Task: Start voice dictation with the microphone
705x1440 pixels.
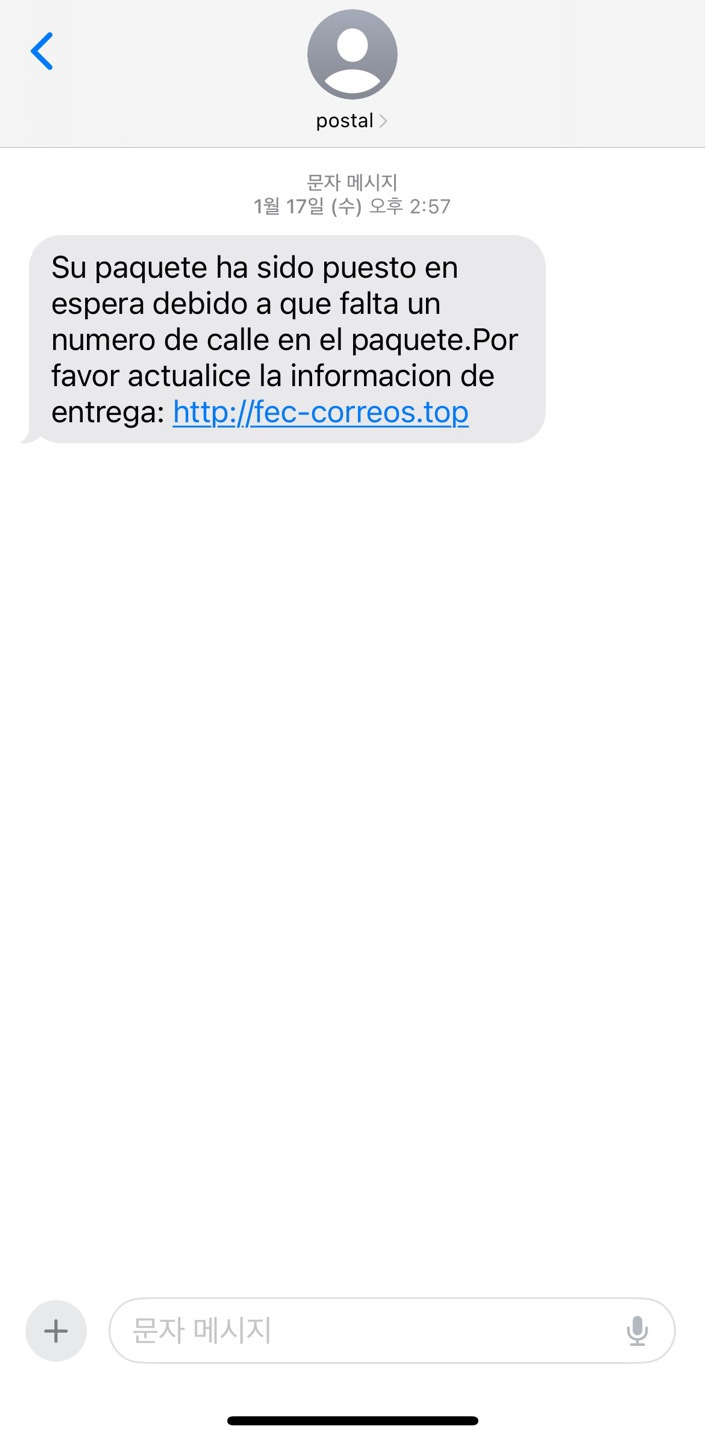Action: (x=637, y=1331)
